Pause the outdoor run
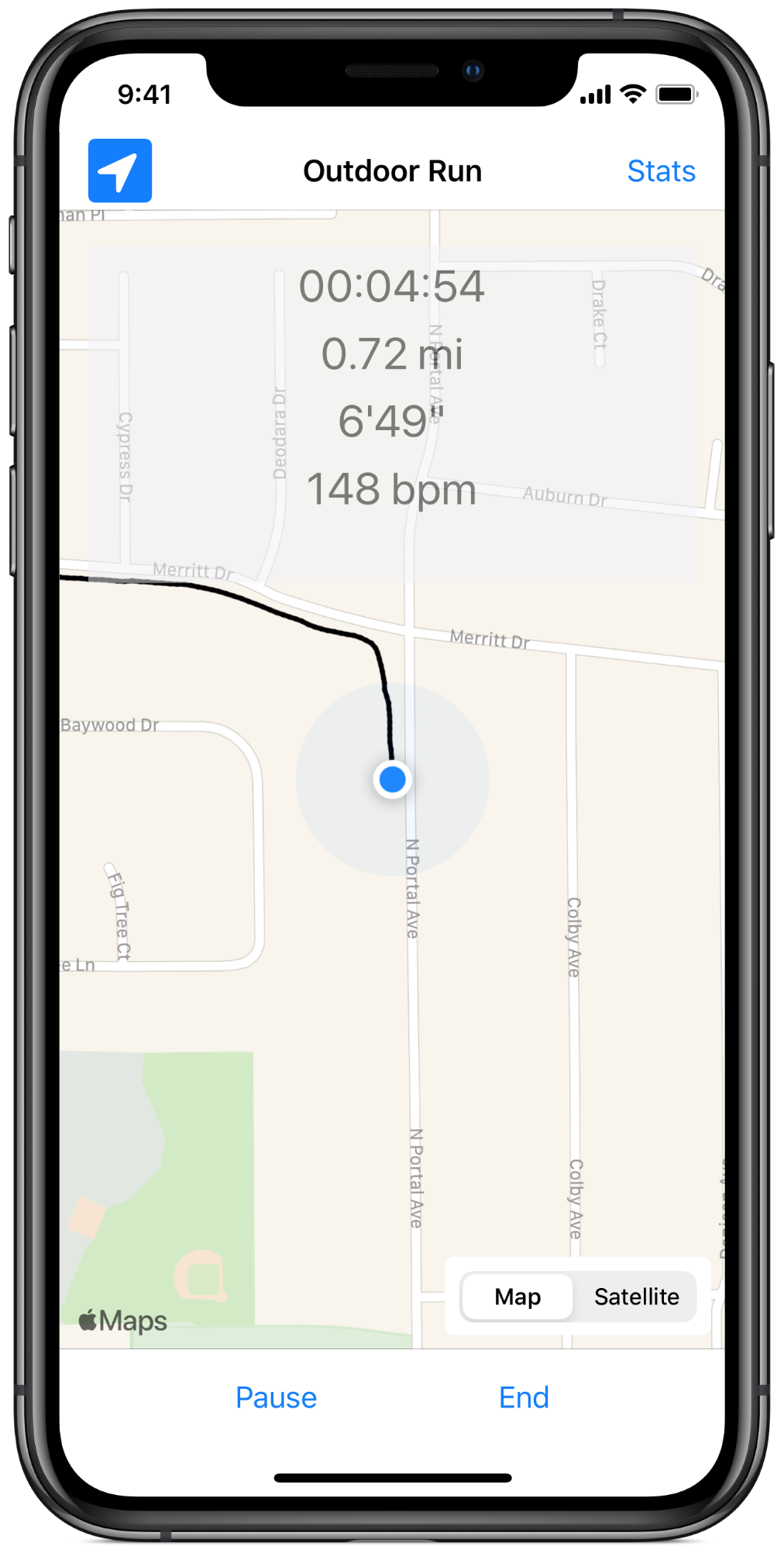This screenshot has height=1550, width=784. [276, 1397]
